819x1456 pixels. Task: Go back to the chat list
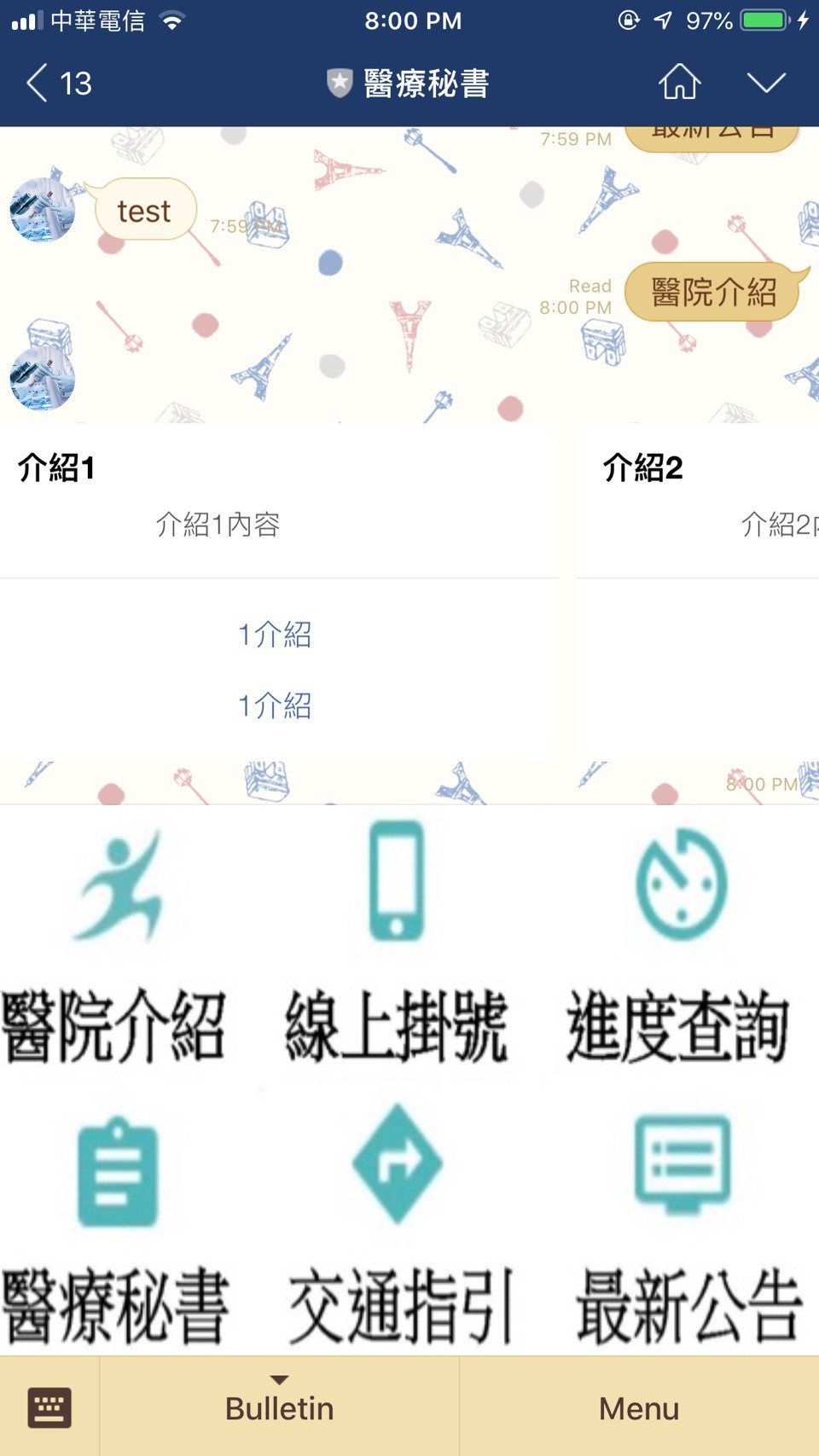click(56, 84)
